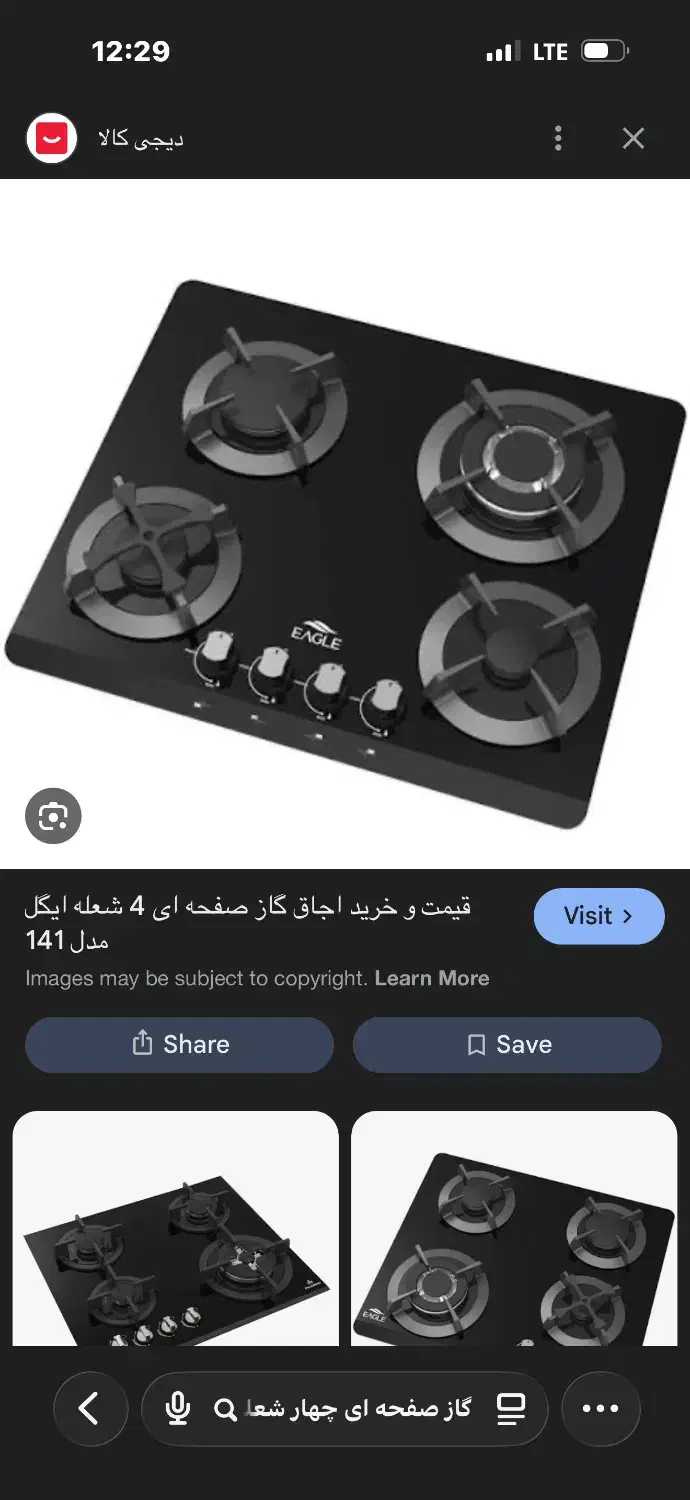
Task: Edit the search query text field
Action: 360,1409
